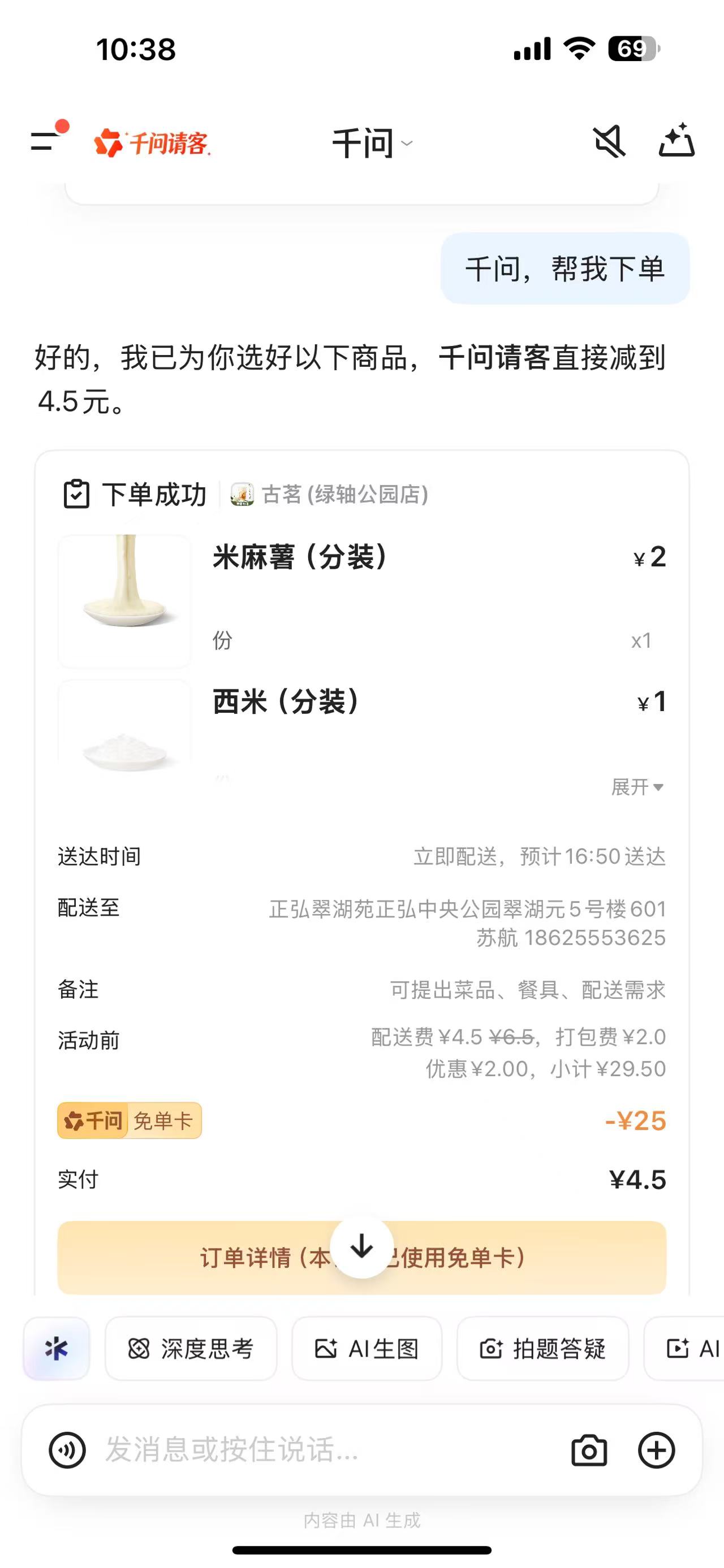Image resolution: width=724 pixels, height=1568 pixels.
Task: Choose the 拍题答疑 chip
Action: coord(542,1349)
